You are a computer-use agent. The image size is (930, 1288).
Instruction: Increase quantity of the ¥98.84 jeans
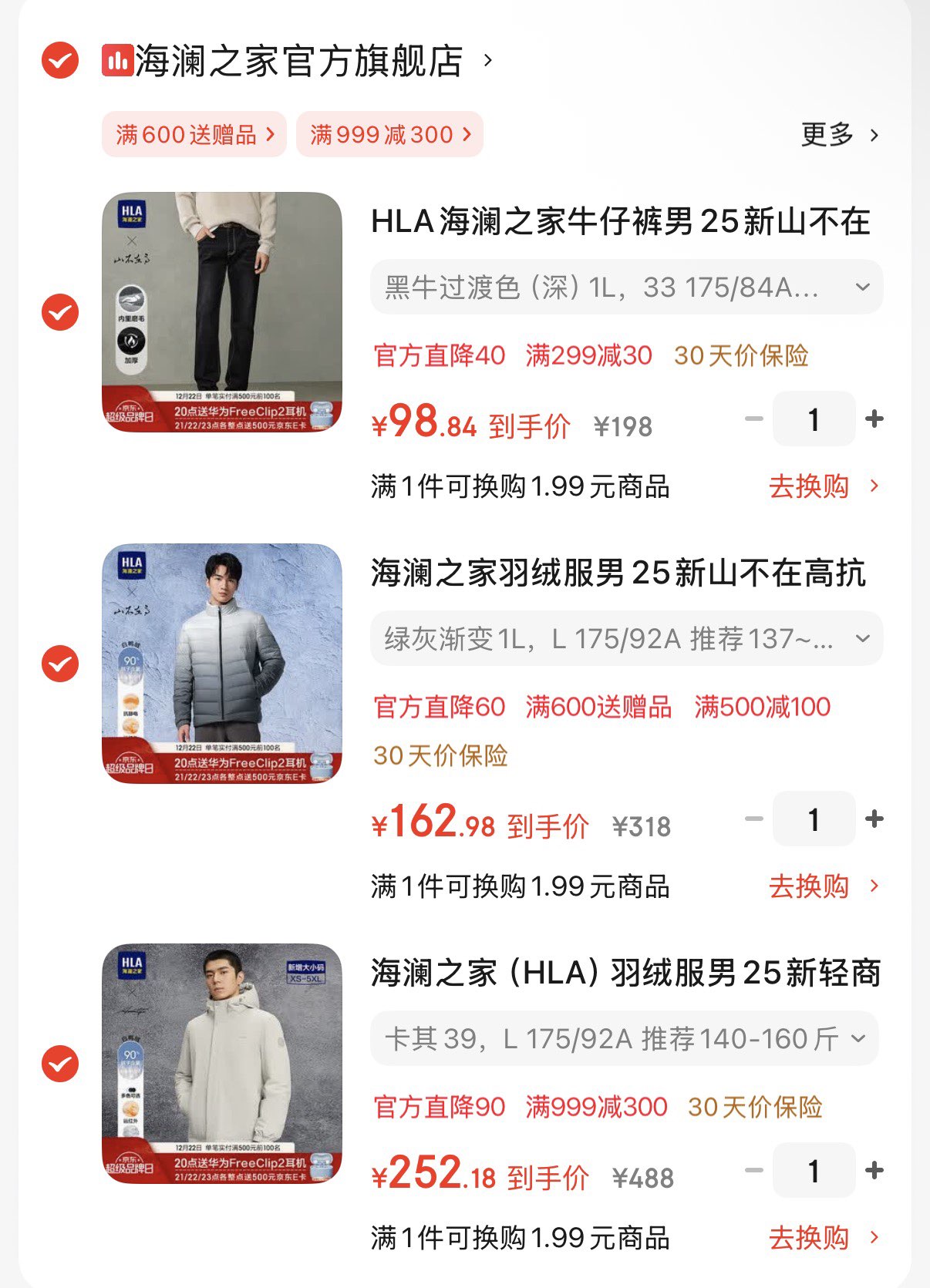pos(874,419)
